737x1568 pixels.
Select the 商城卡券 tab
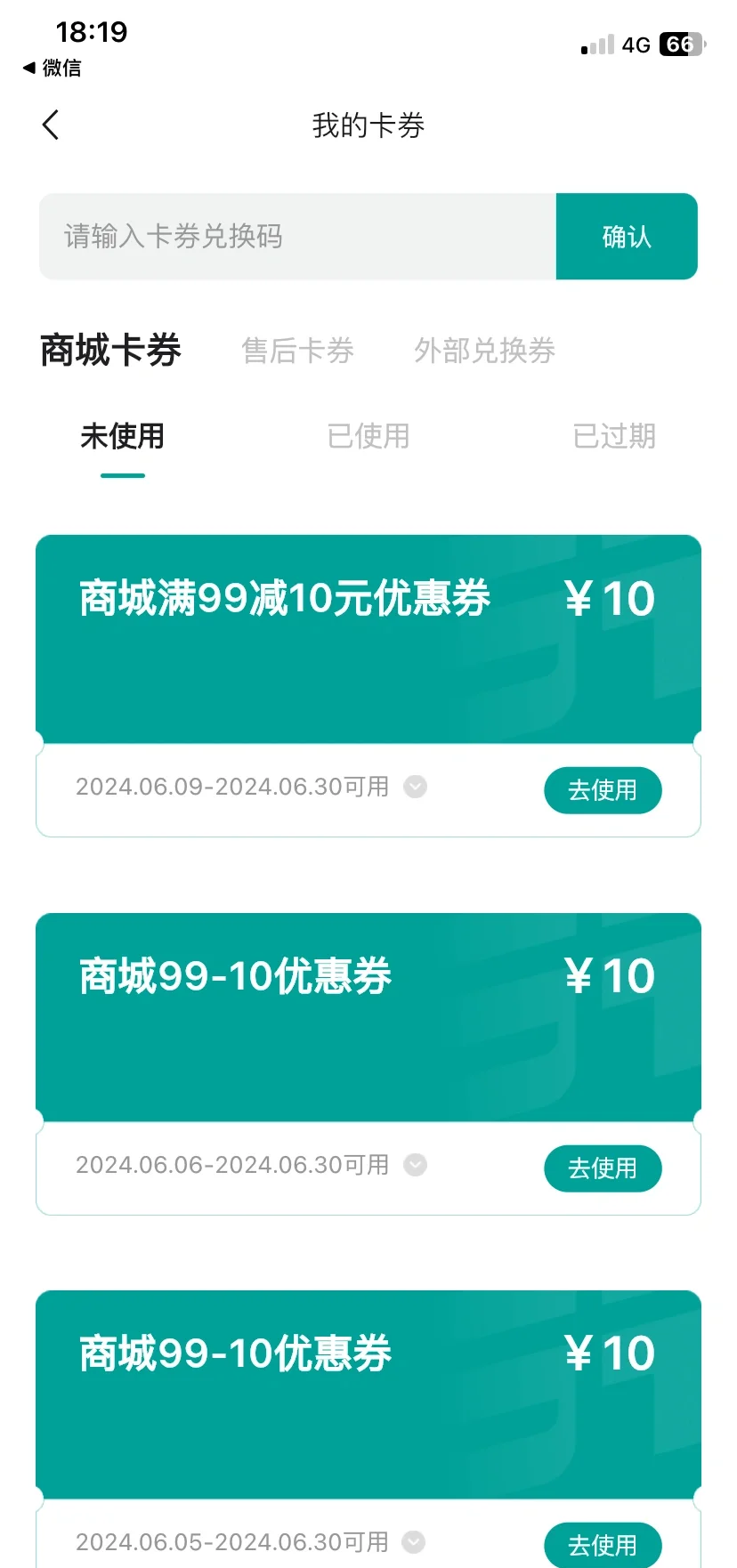(111, 351)
